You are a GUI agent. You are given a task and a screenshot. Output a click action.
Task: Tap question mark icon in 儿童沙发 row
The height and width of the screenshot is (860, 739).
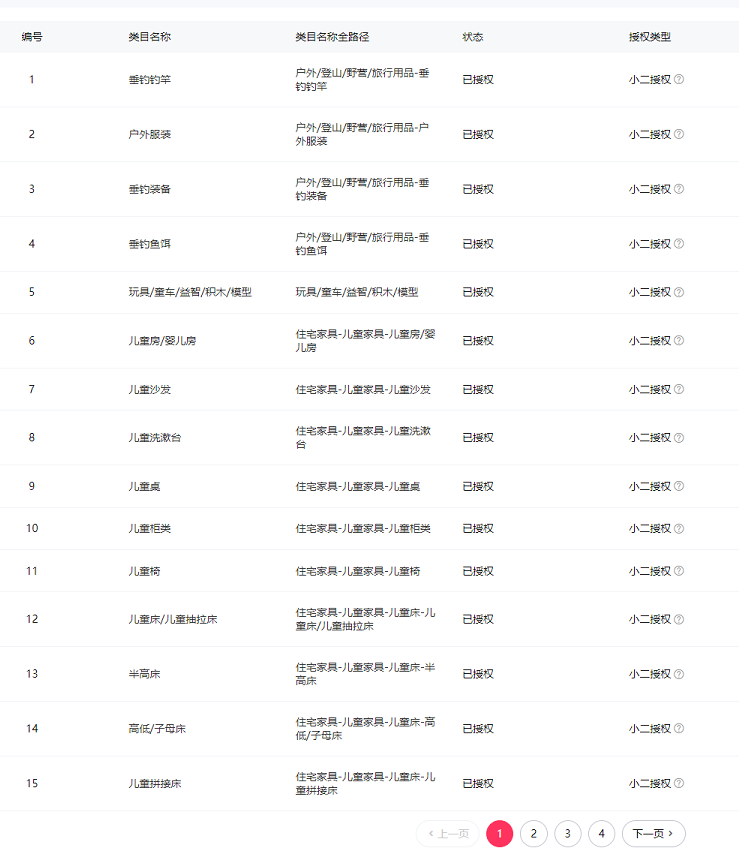click(x=679, y=389)
